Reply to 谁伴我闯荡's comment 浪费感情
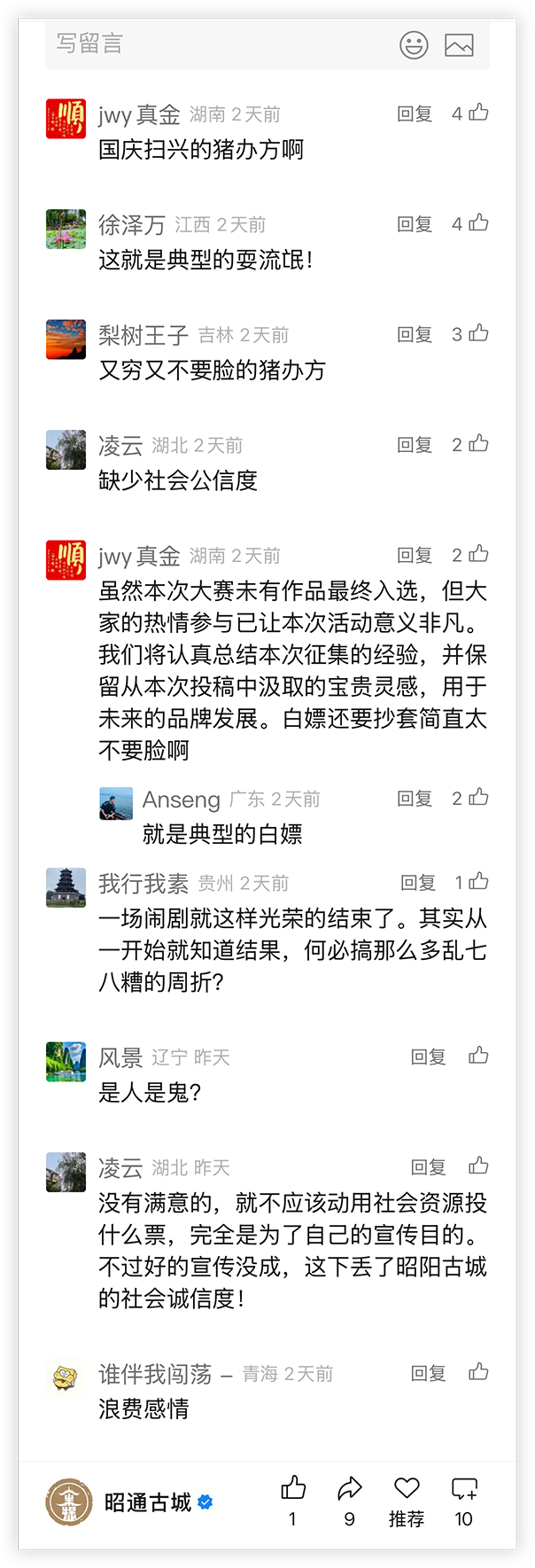This screenshot has height=1568, width=535. (x=428, y=1374)
